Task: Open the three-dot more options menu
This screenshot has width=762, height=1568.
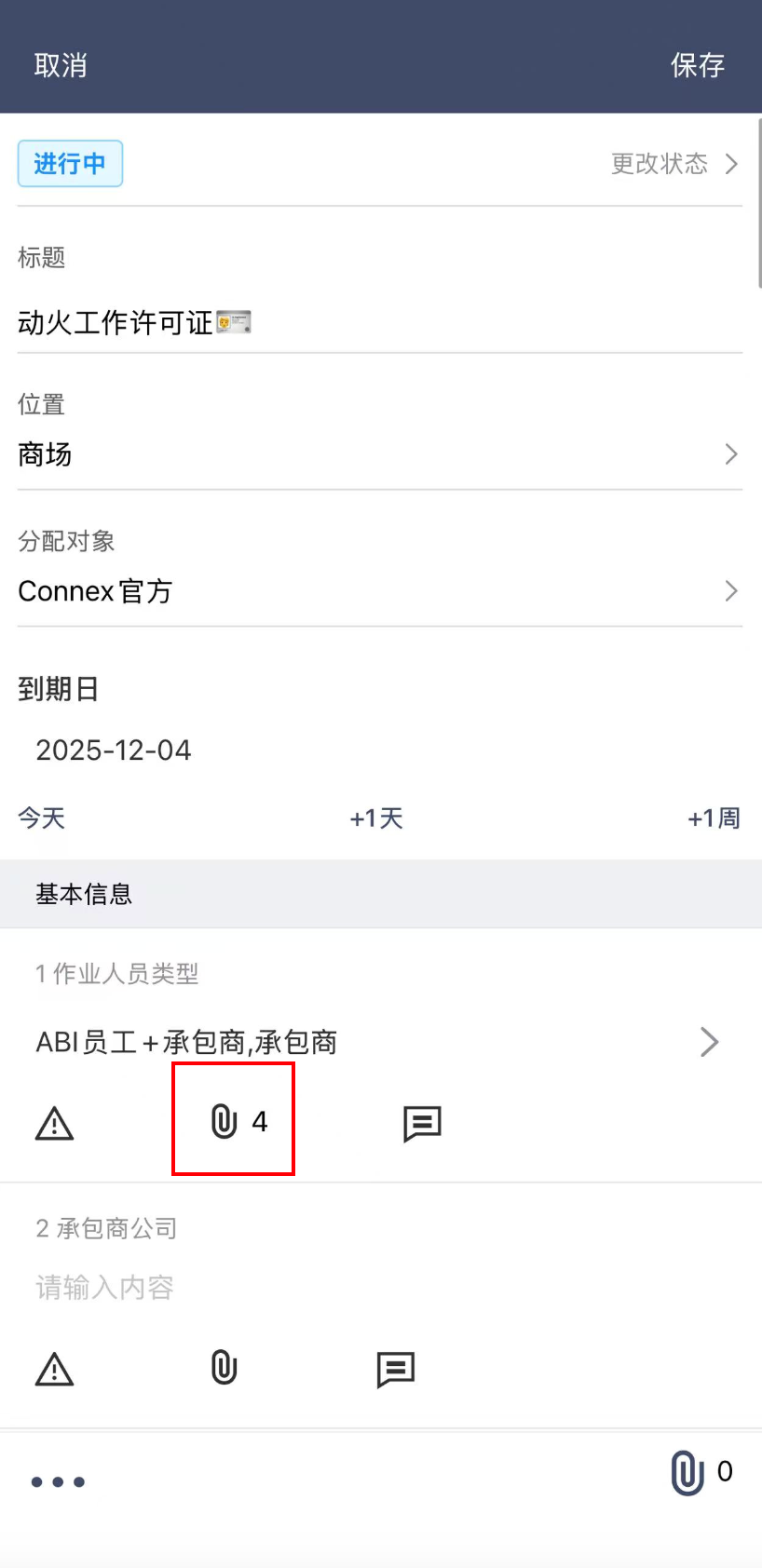Action: pyautogui.click(x=58, y=1481)
